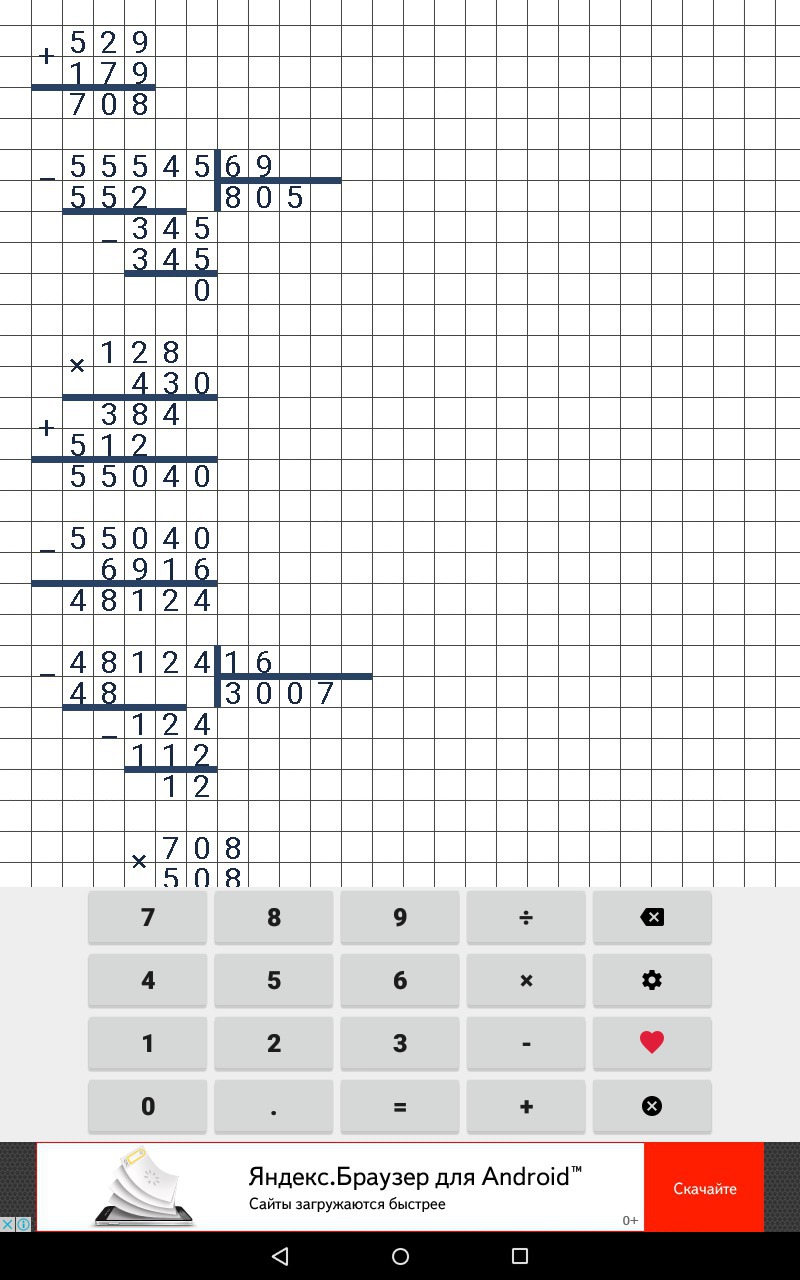Calculate result with equals key
This screenshot has height=1280, width=800.
pyautogui.click(x=400, y=1106)
